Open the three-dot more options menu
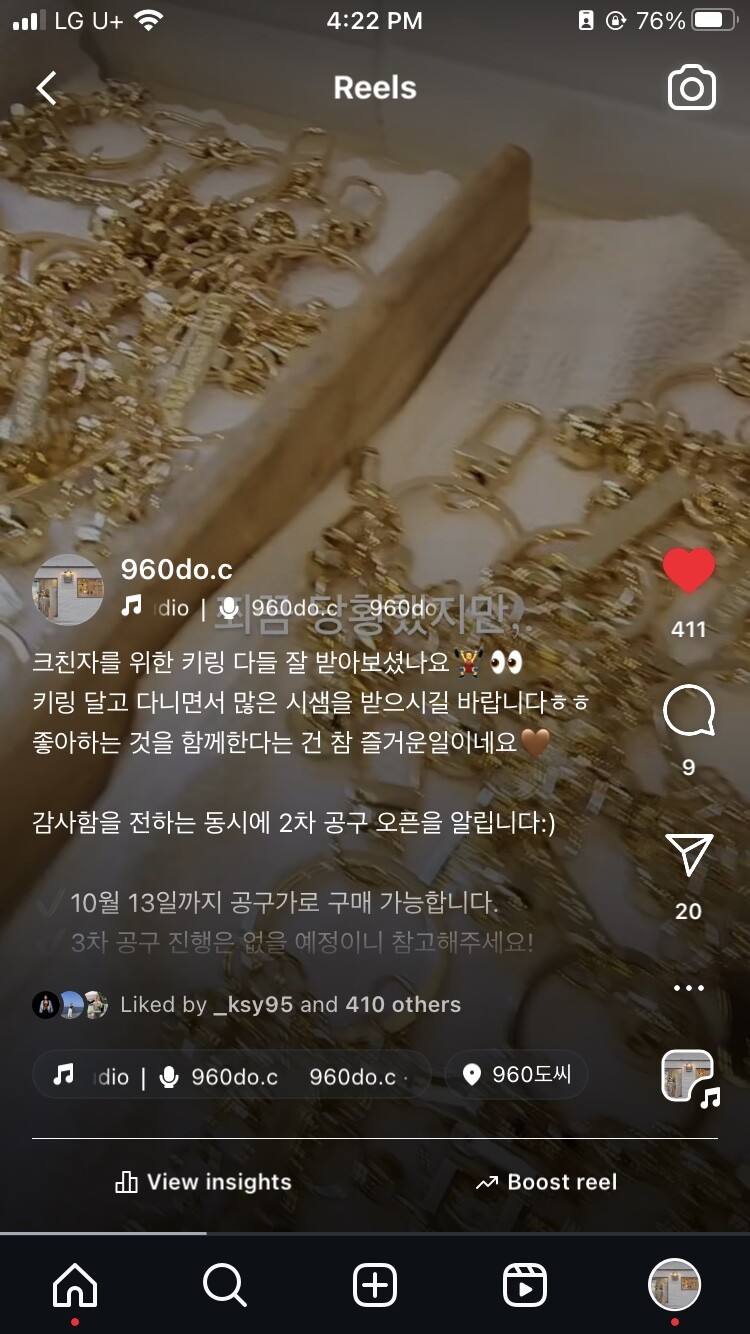Image resolution: width=750 pixels, height=1334 pixels. point(689,988)
